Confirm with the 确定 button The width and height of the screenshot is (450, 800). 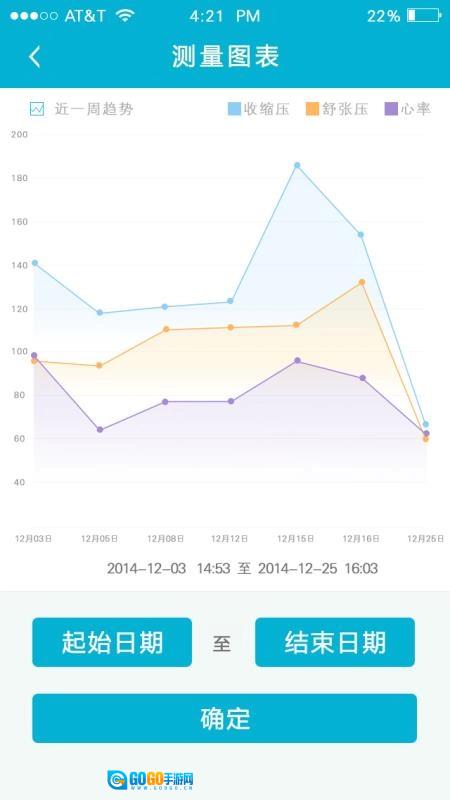click(224, 718)
